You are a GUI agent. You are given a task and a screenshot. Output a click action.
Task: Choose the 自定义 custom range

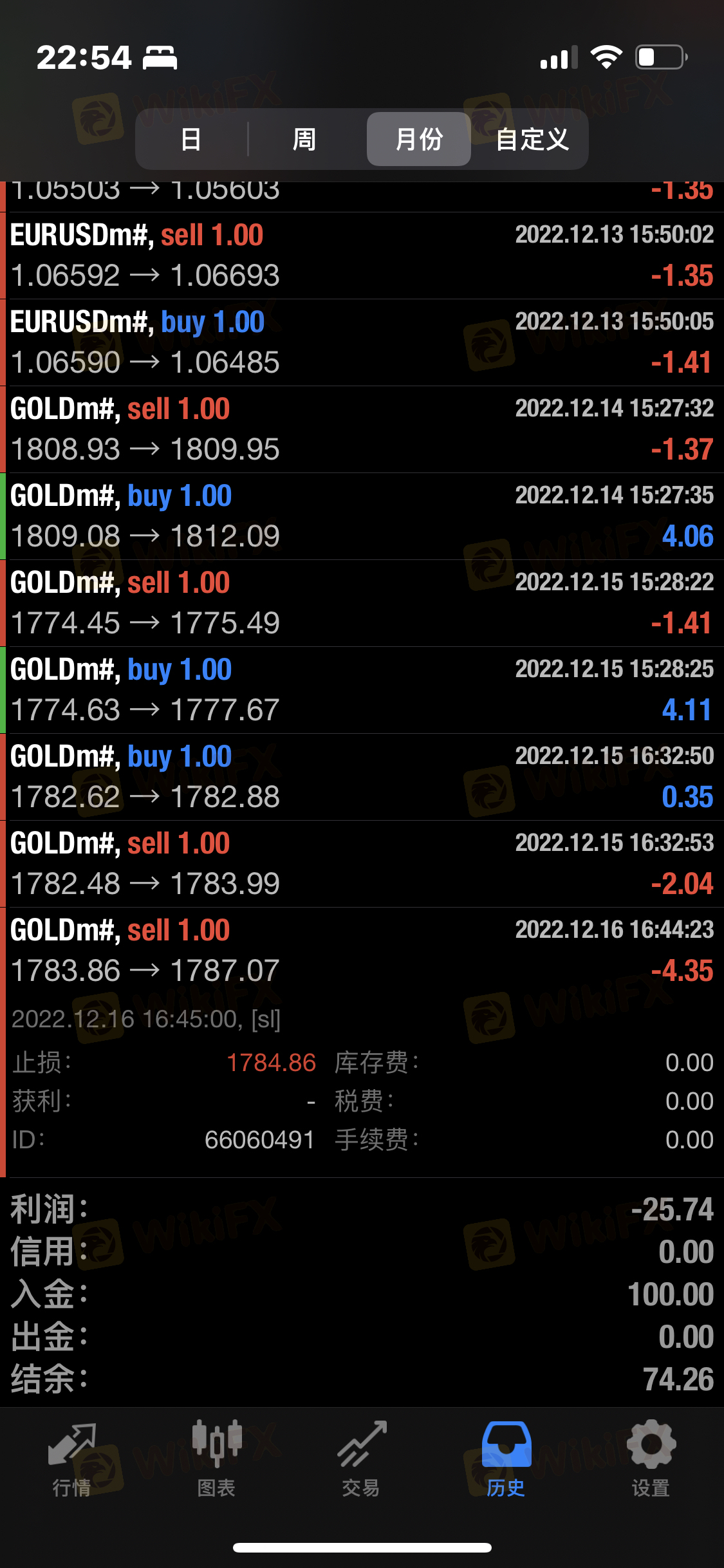click(532, 139)
